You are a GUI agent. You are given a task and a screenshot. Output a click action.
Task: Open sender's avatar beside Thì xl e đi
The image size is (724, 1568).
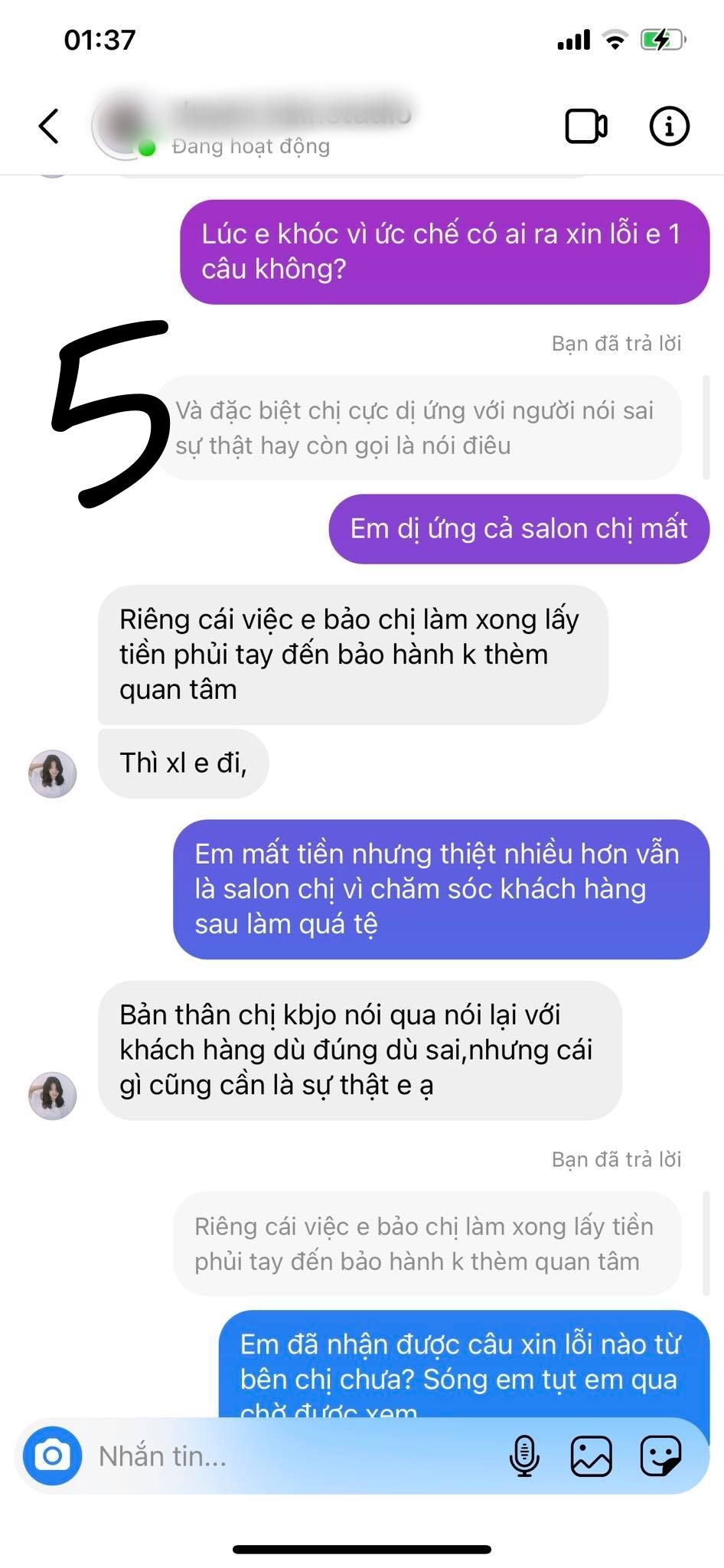tap(53, 774)
